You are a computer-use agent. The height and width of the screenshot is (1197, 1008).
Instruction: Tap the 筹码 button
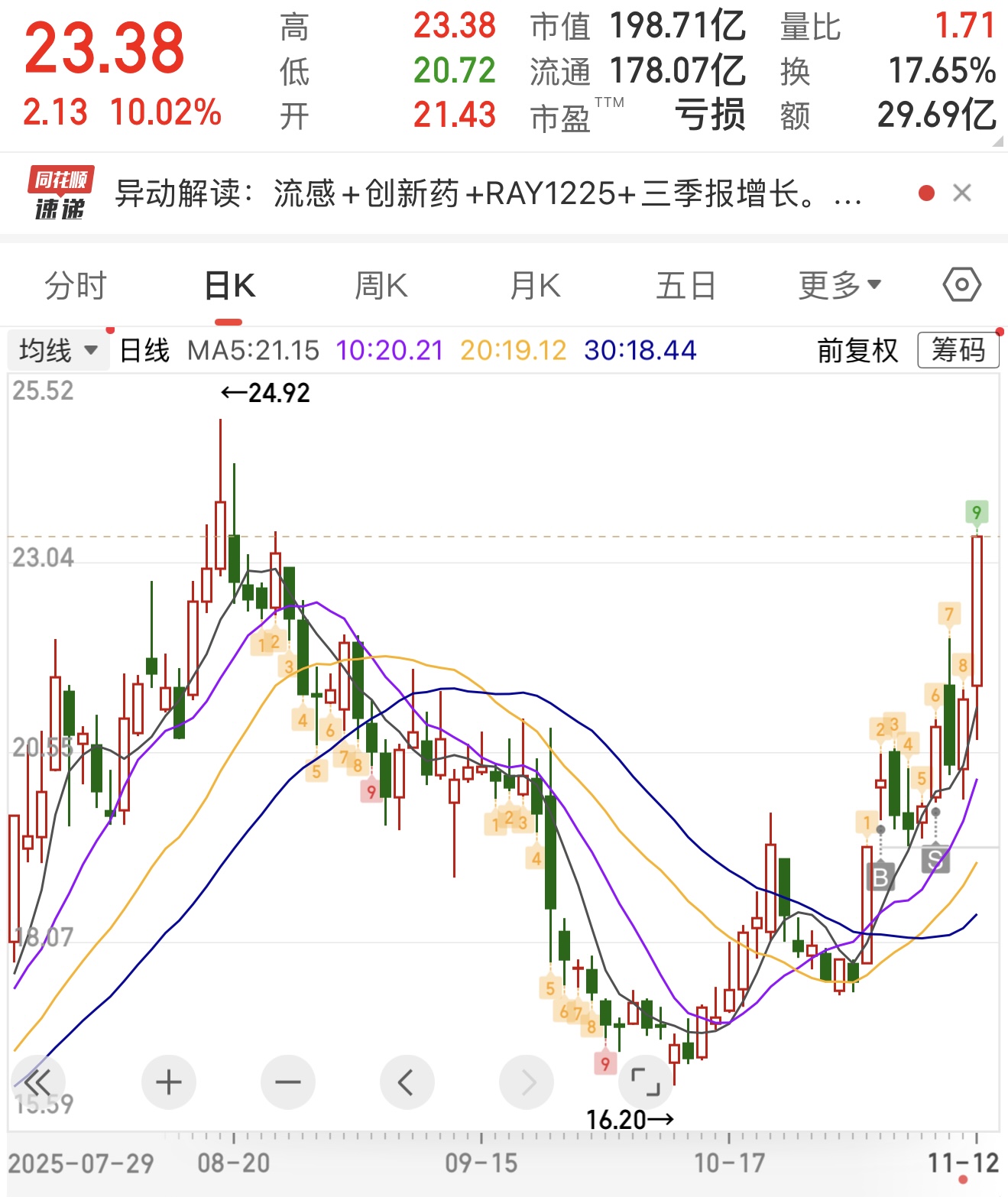pos(958,350)
